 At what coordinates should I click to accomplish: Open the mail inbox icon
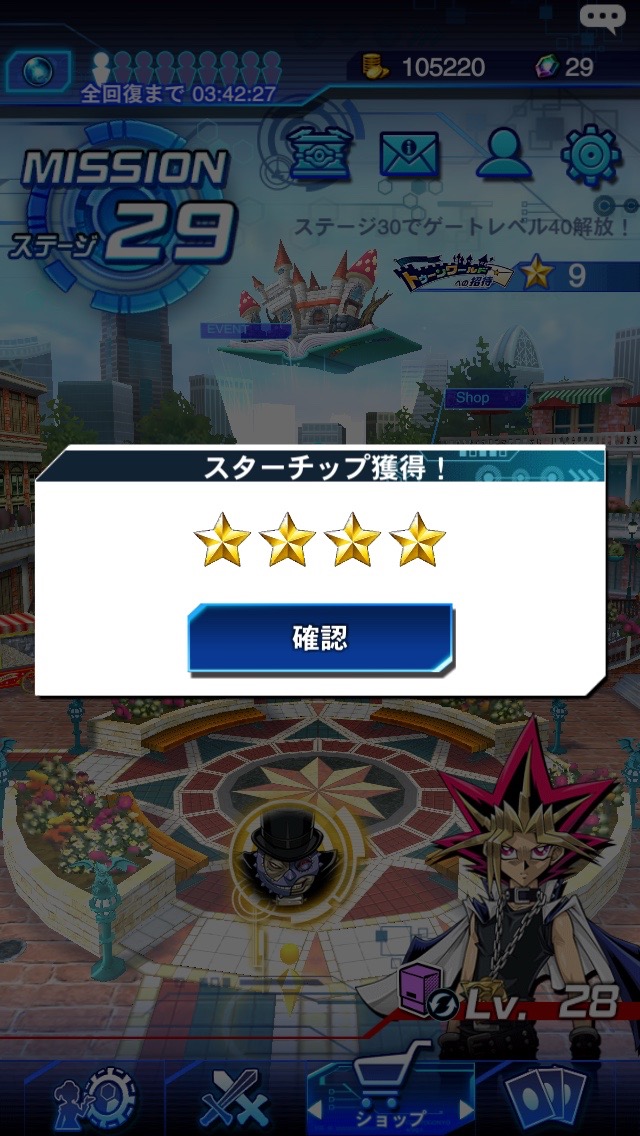(410, 155)
